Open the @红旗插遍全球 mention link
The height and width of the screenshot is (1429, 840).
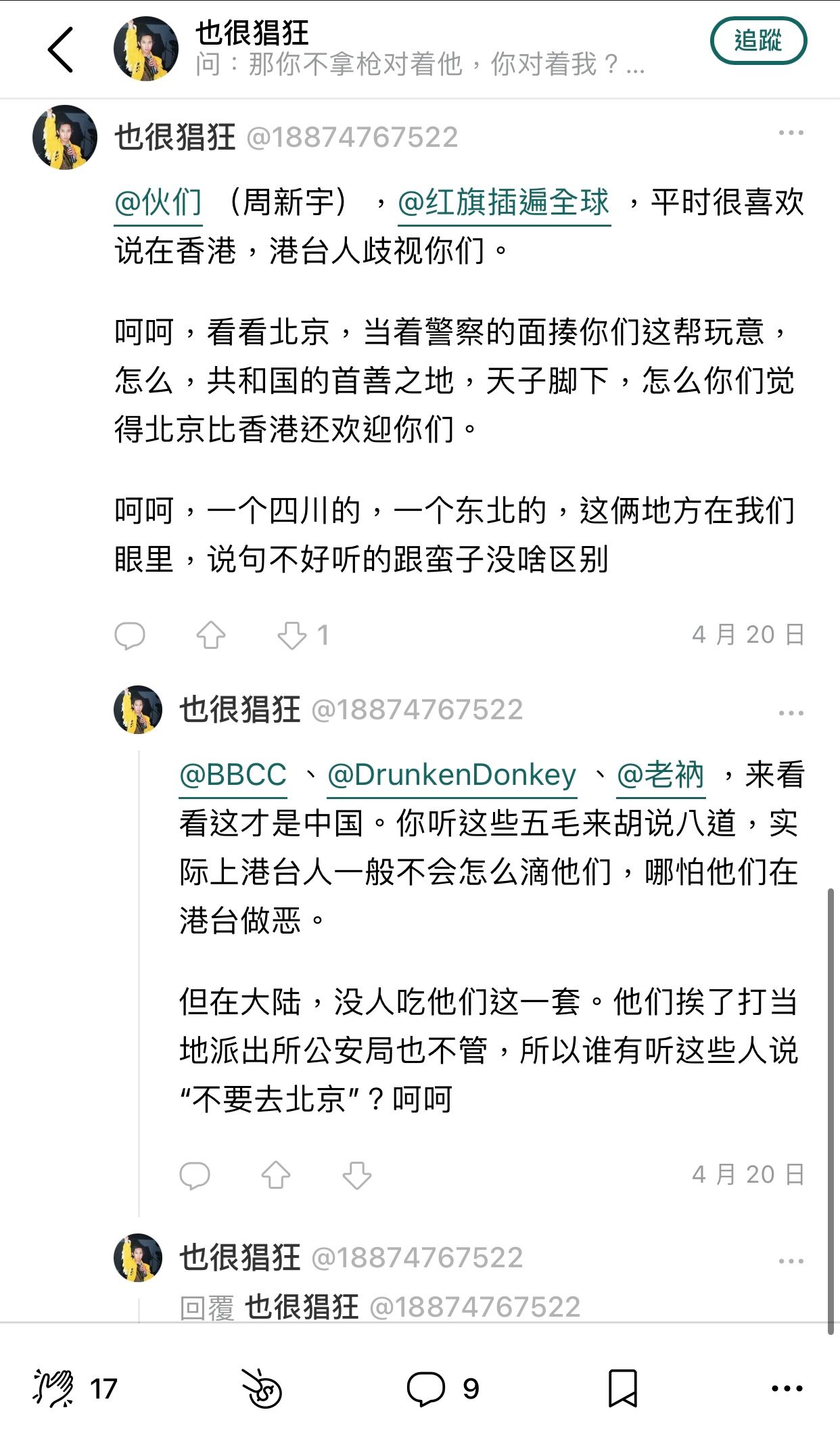(504, 203)
